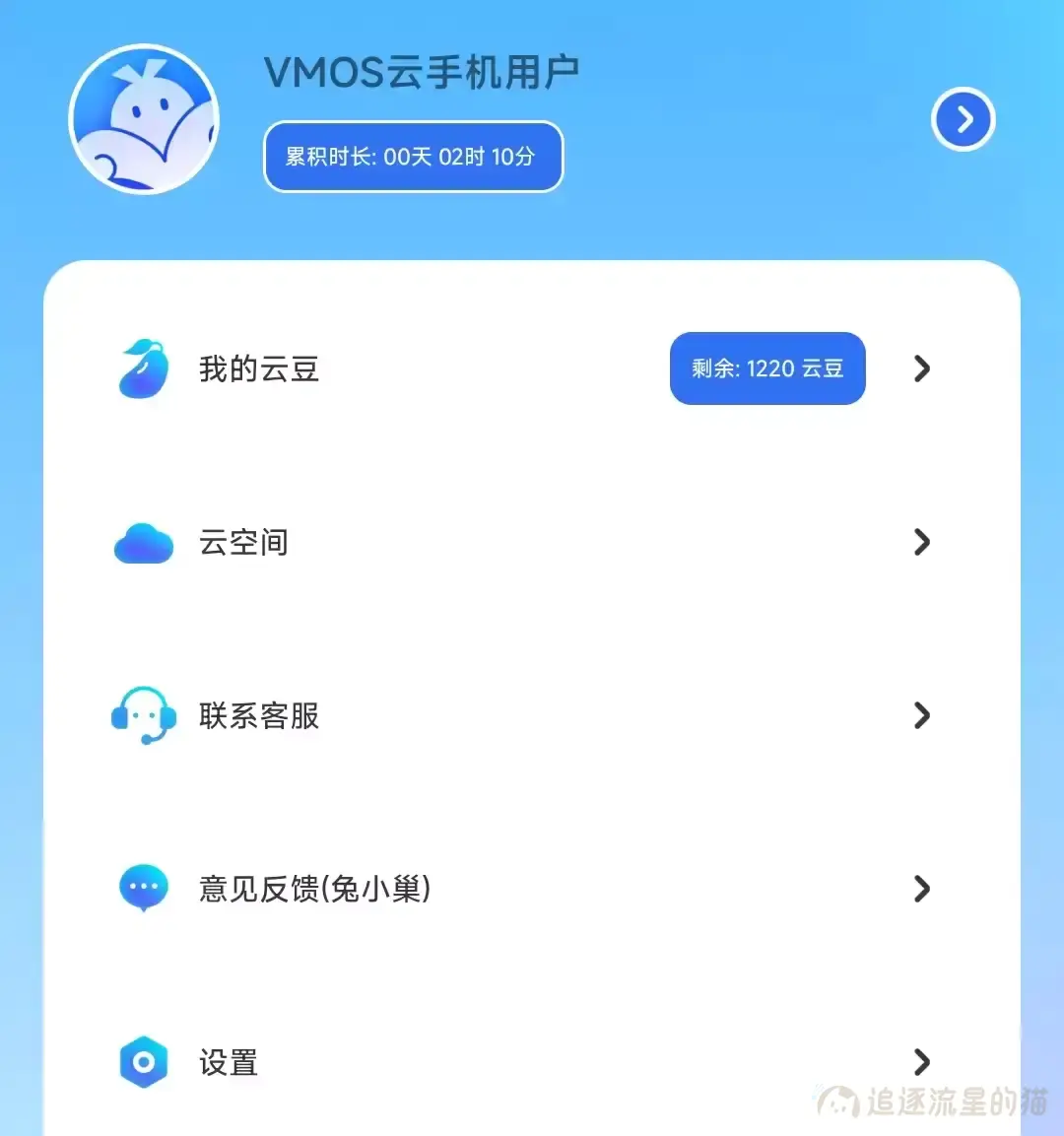Open the 联系客服 row chevron
This screenshot has width=1064, height=1136.
(x=922, y=715)
